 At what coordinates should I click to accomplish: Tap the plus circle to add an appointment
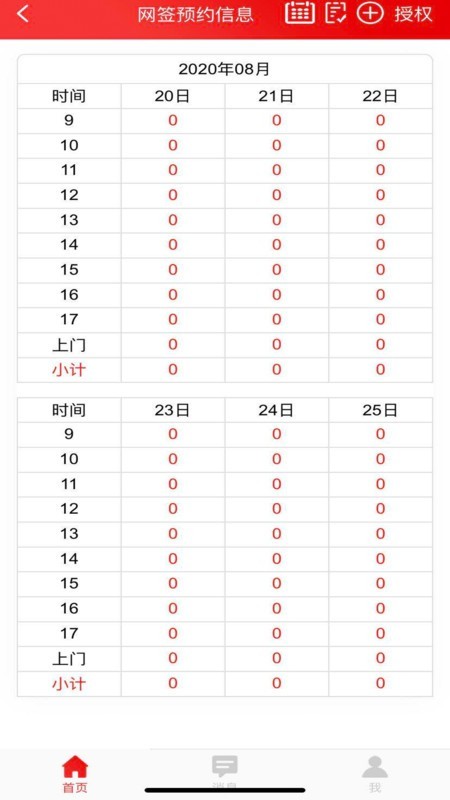click(370, 13)
